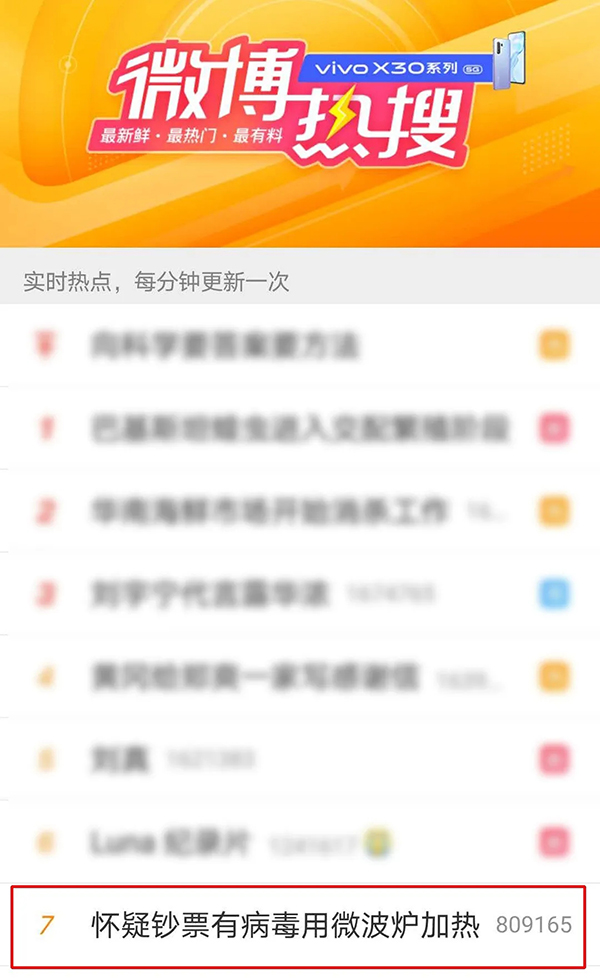This screenshot has height=978, width=600.
Task: Open the 刘真 hot search row
Action: click(120, 760)
